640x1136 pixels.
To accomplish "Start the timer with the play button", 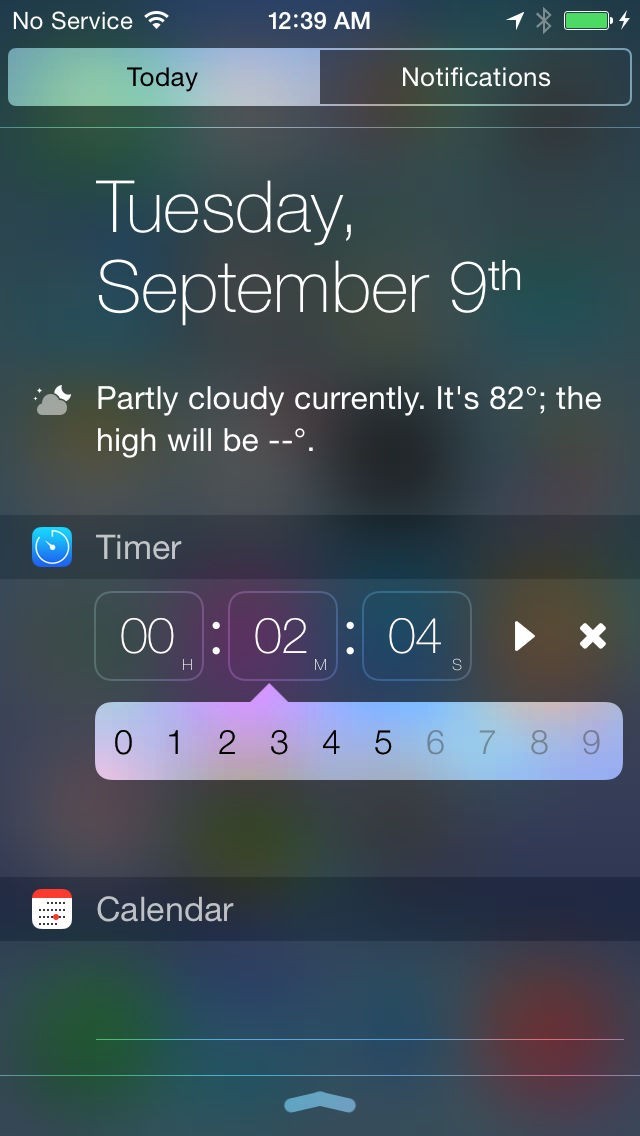I will point(524,636).
